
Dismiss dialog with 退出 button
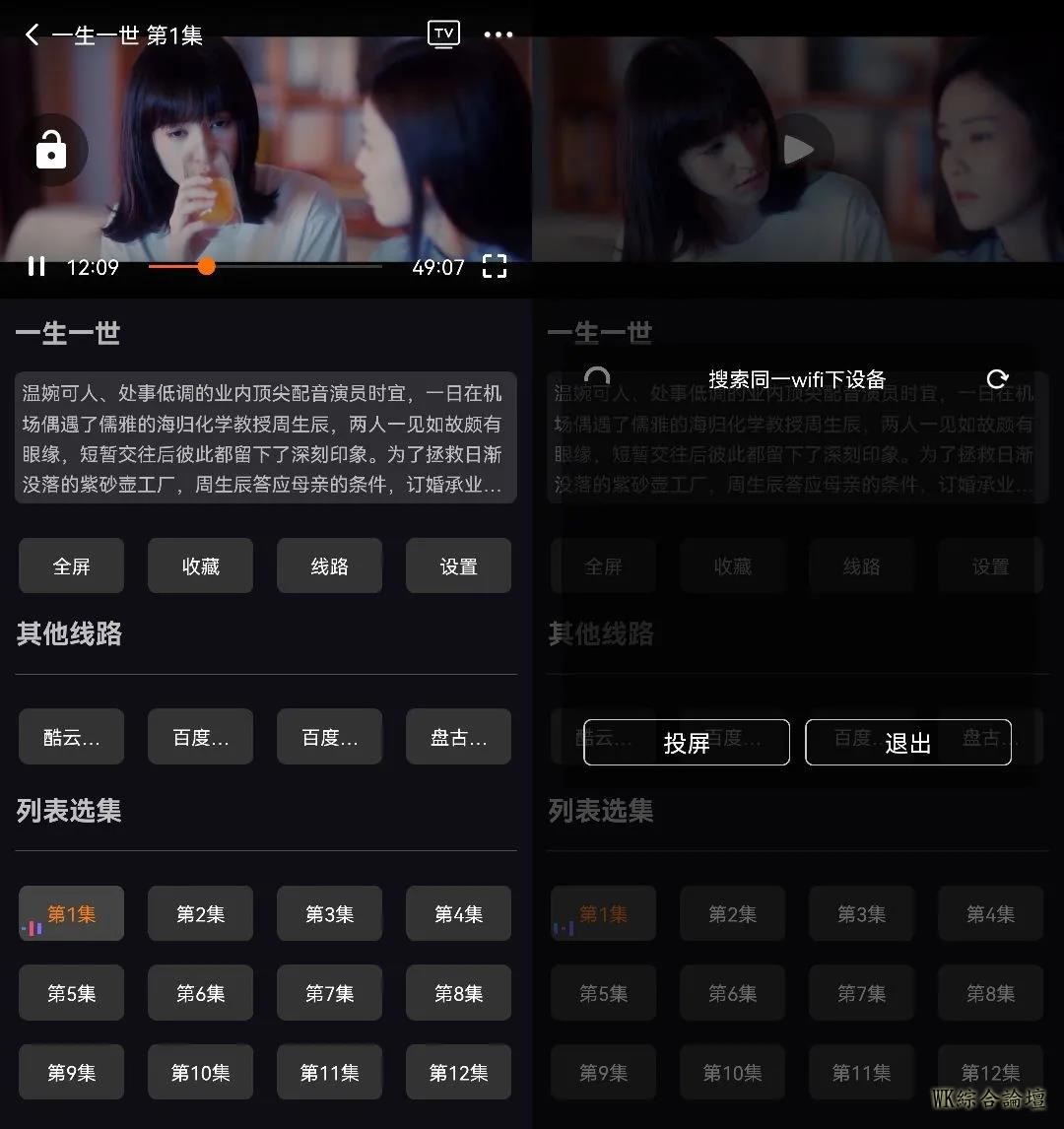[907, 743]
